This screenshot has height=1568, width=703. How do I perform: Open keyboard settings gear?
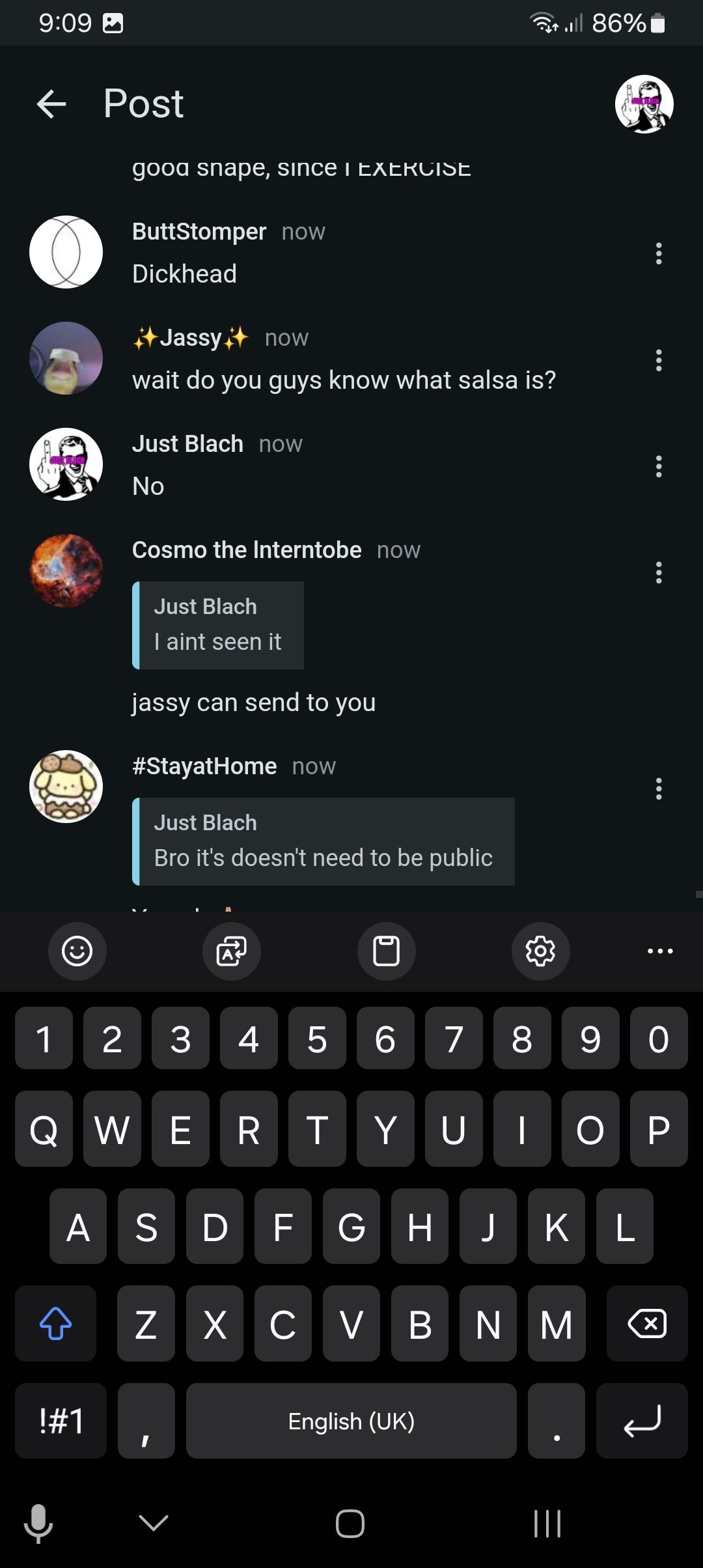click(540, 951)
